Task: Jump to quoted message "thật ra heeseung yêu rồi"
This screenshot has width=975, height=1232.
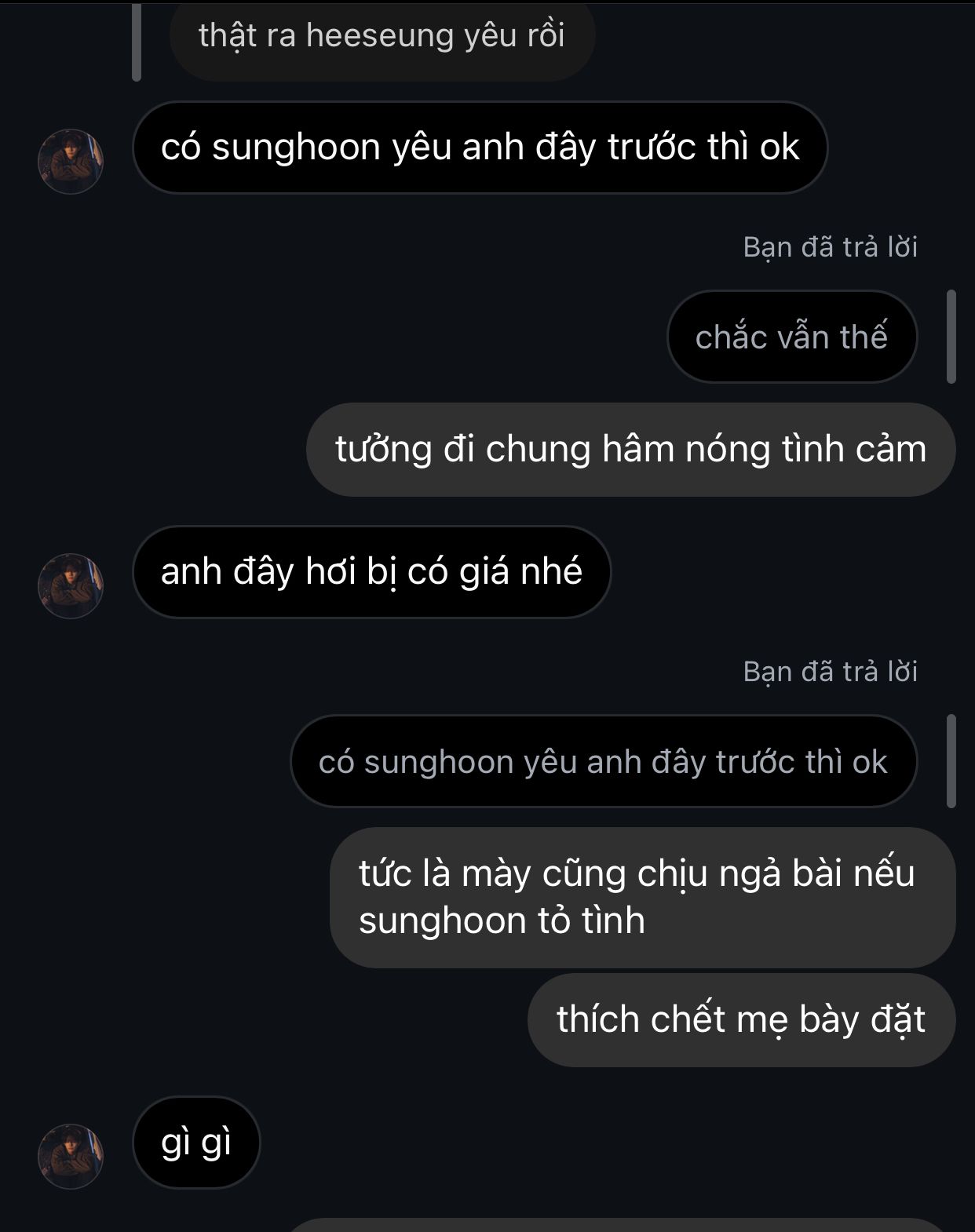Action: [x=382, y=36]
